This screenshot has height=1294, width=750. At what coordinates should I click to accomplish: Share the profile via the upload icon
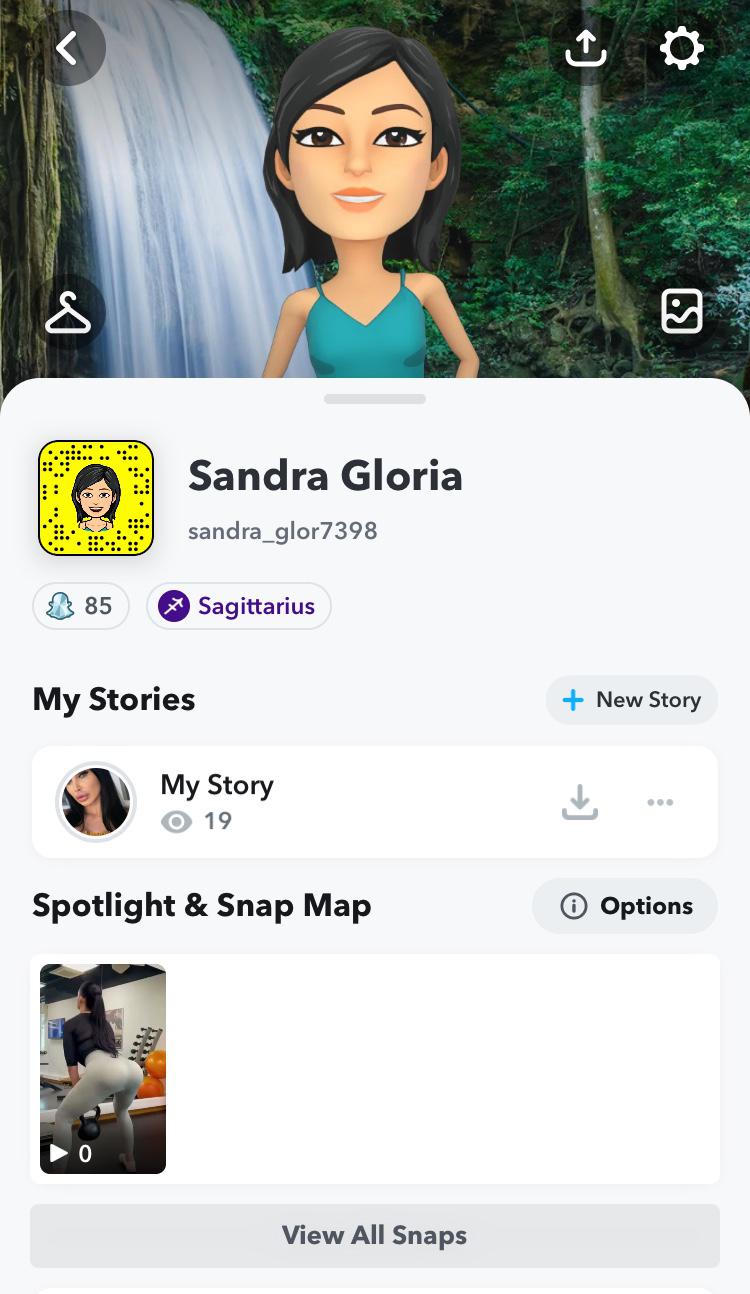586,48
